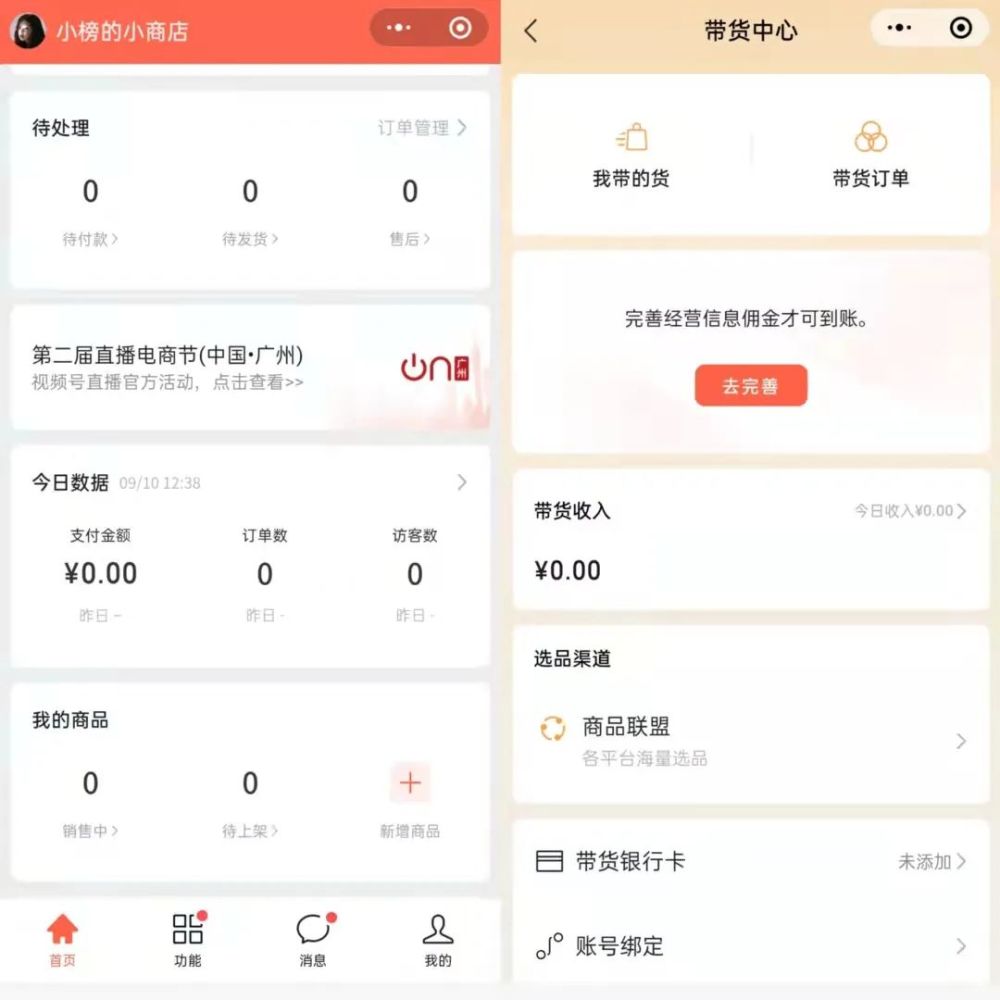The image size is (1000, 1000).
Task: Open 售后 after-sales orders
Action: pos(410,239)
